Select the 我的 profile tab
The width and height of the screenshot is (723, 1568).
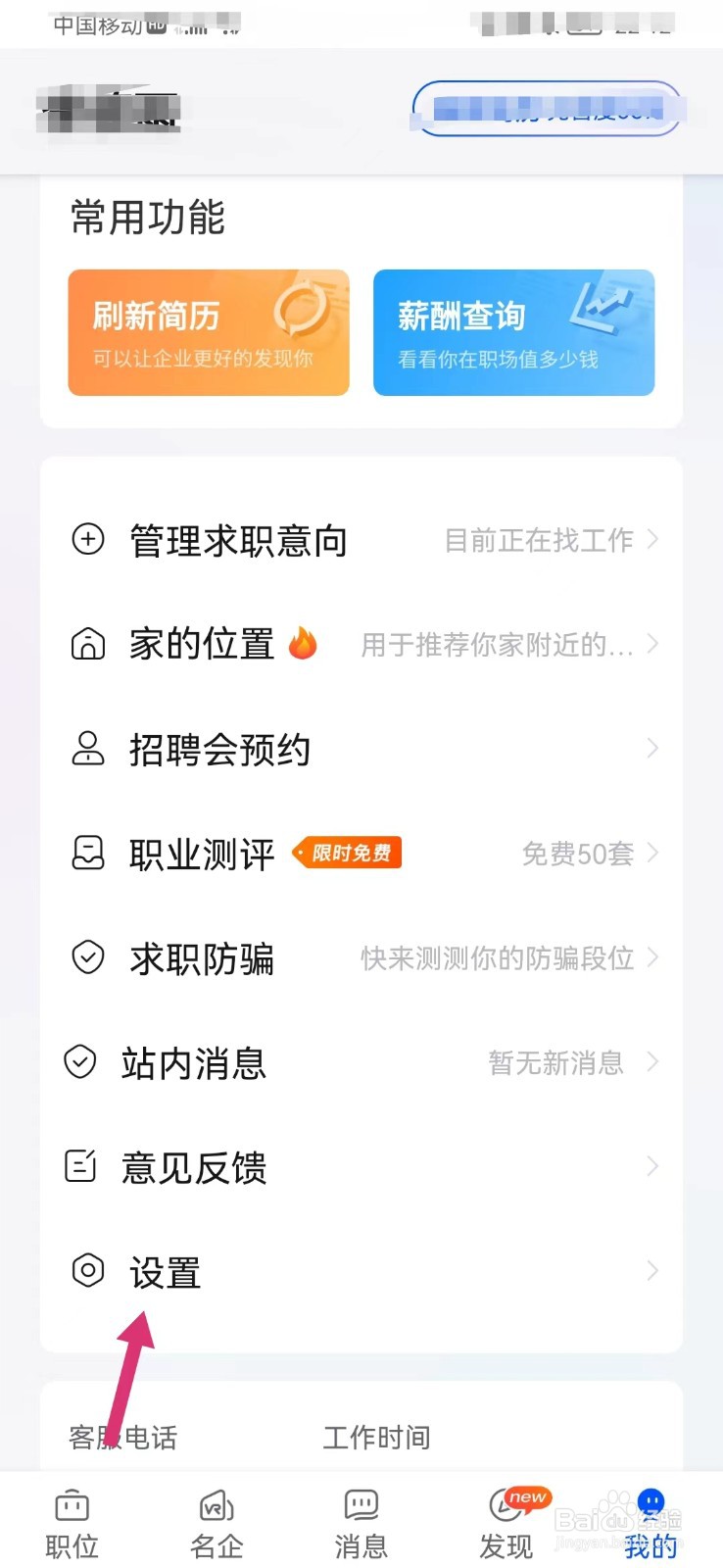tap(651, 1524)
